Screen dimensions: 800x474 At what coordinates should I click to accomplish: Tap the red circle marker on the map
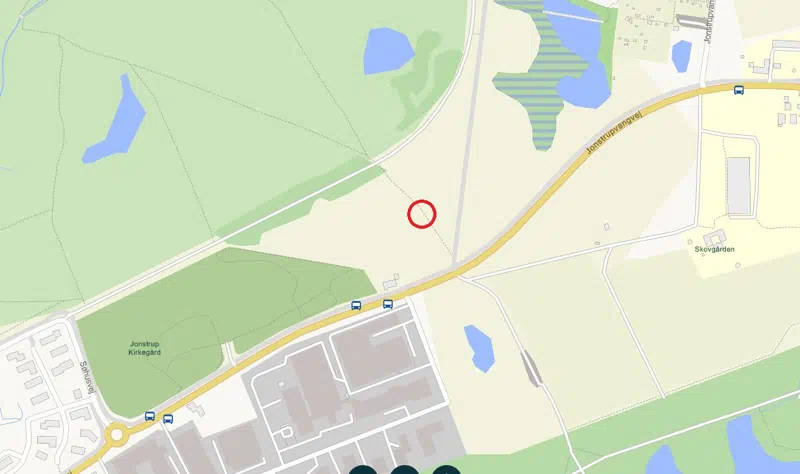click(422, 213)
